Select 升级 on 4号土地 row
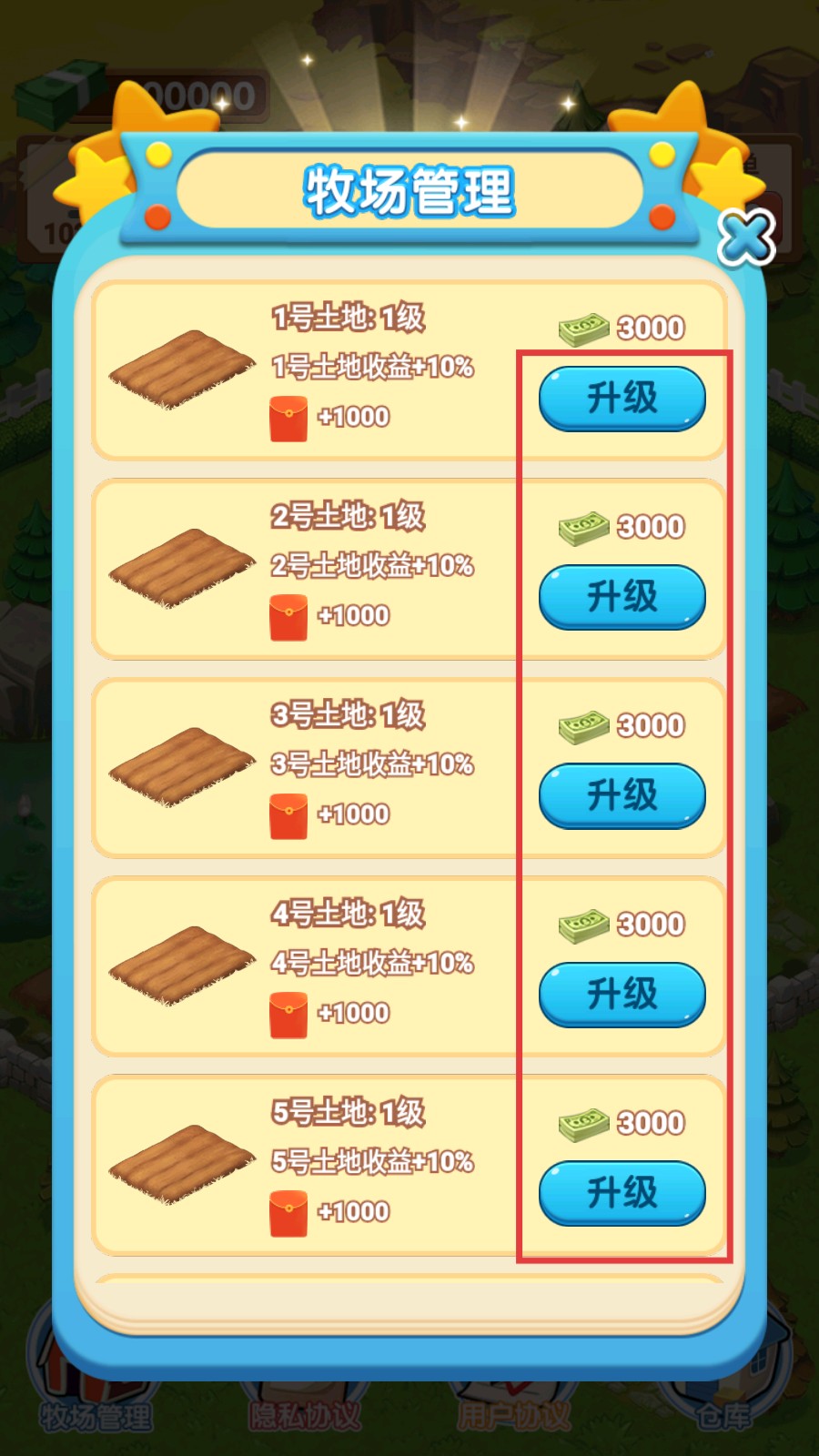819x1456 pixels. coord(622,994)
